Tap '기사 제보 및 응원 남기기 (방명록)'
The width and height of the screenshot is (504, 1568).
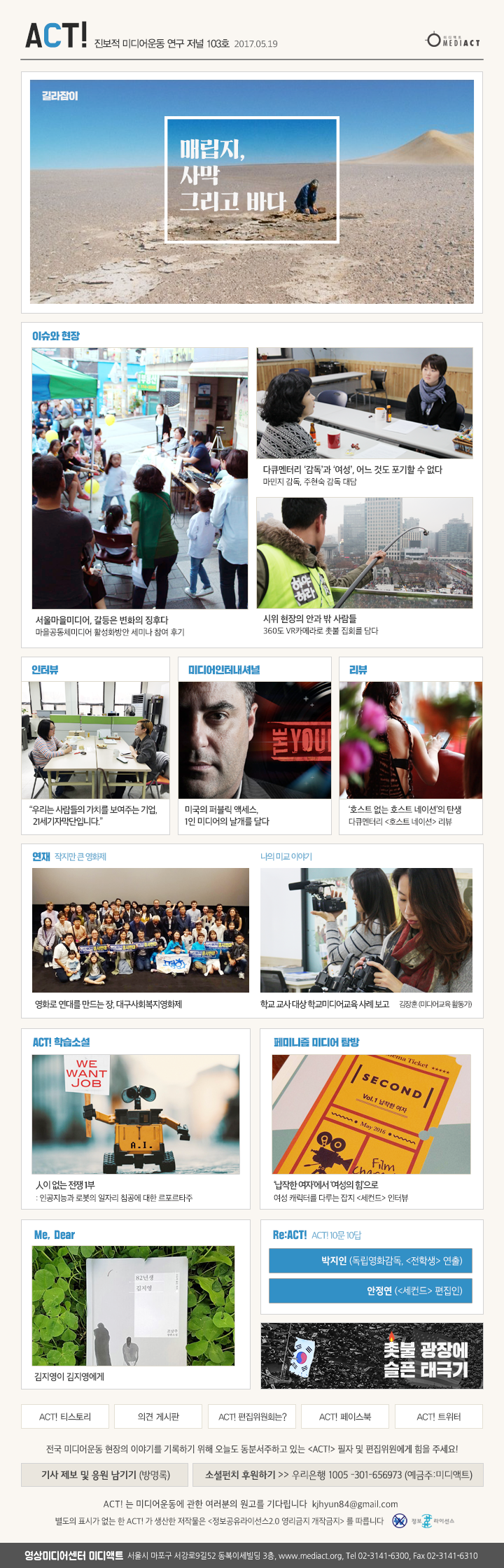point(105,1474)
